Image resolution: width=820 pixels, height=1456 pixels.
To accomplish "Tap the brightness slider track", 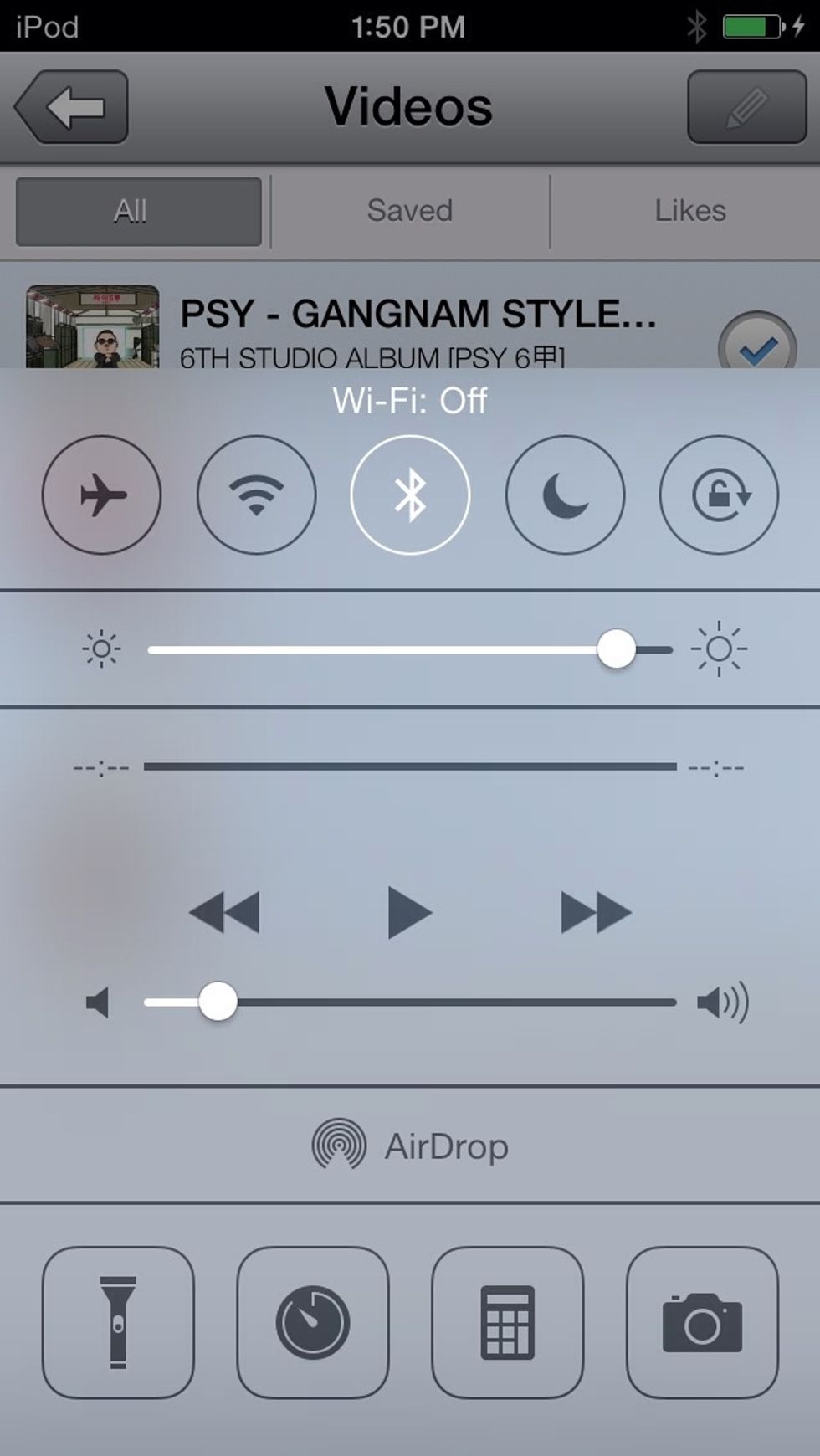I will pos(410,649).
